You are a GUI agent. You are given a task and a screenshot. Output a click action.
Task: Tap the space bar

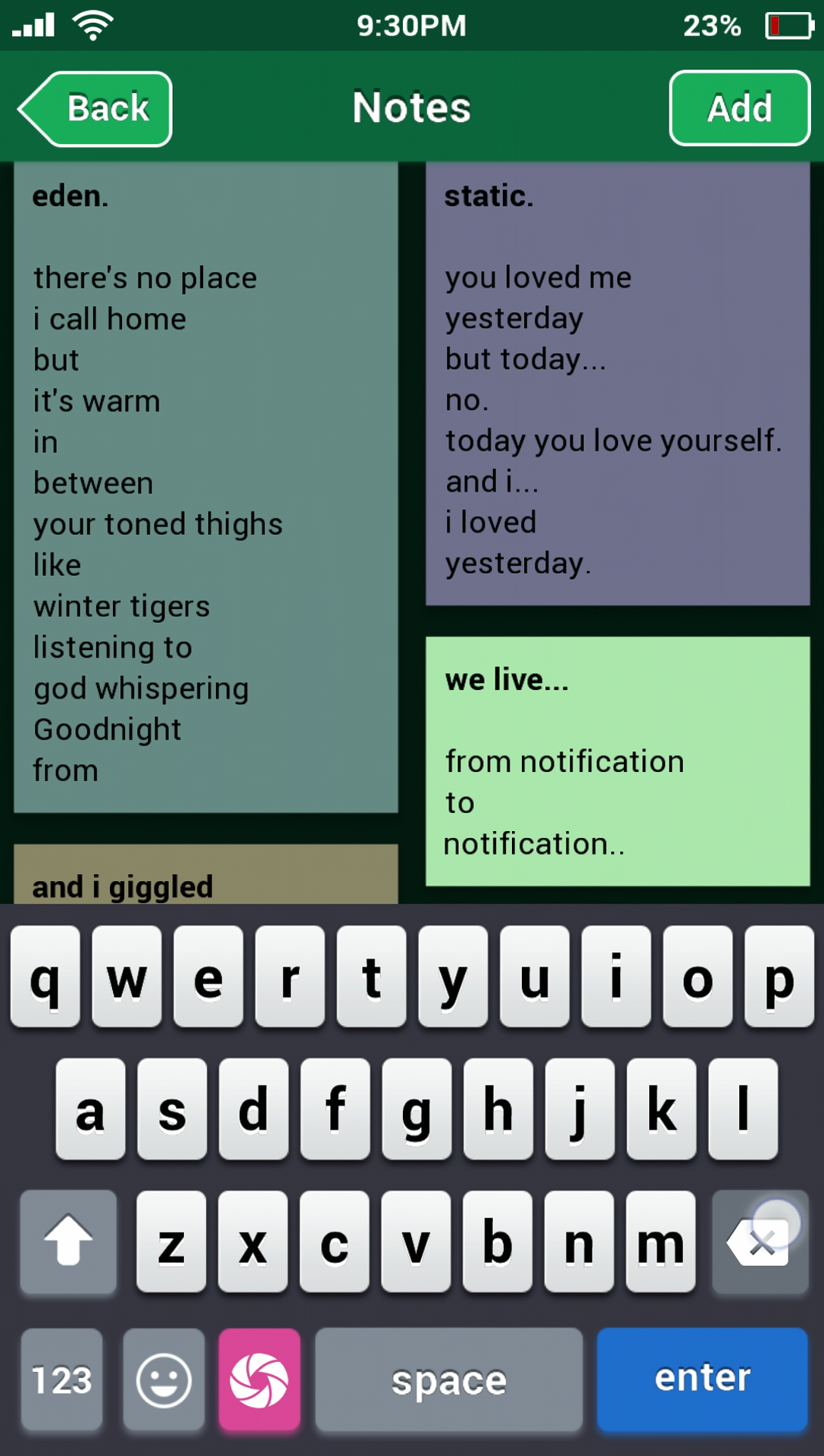(x=448, y=1379)
